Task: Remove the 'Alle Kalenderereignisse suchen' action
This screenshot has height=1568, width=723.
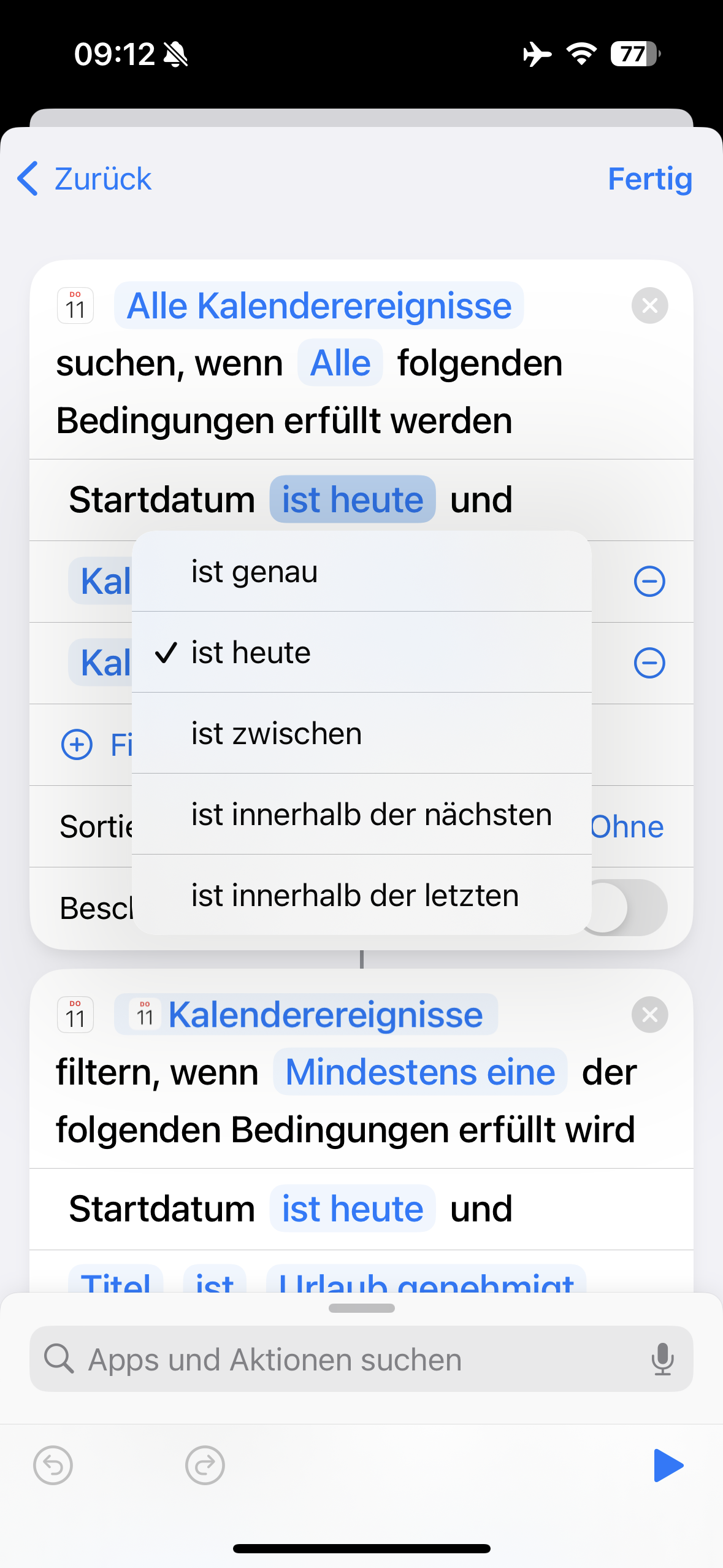Action: [x=649, y=306]
